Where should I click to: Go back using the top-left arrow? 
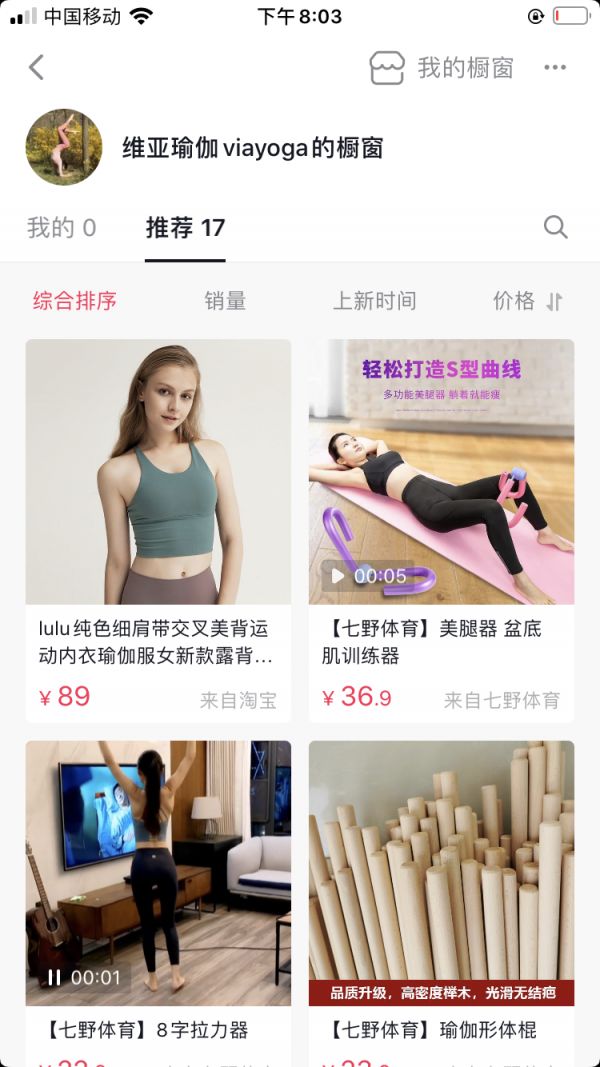click(x=37, y=68)
